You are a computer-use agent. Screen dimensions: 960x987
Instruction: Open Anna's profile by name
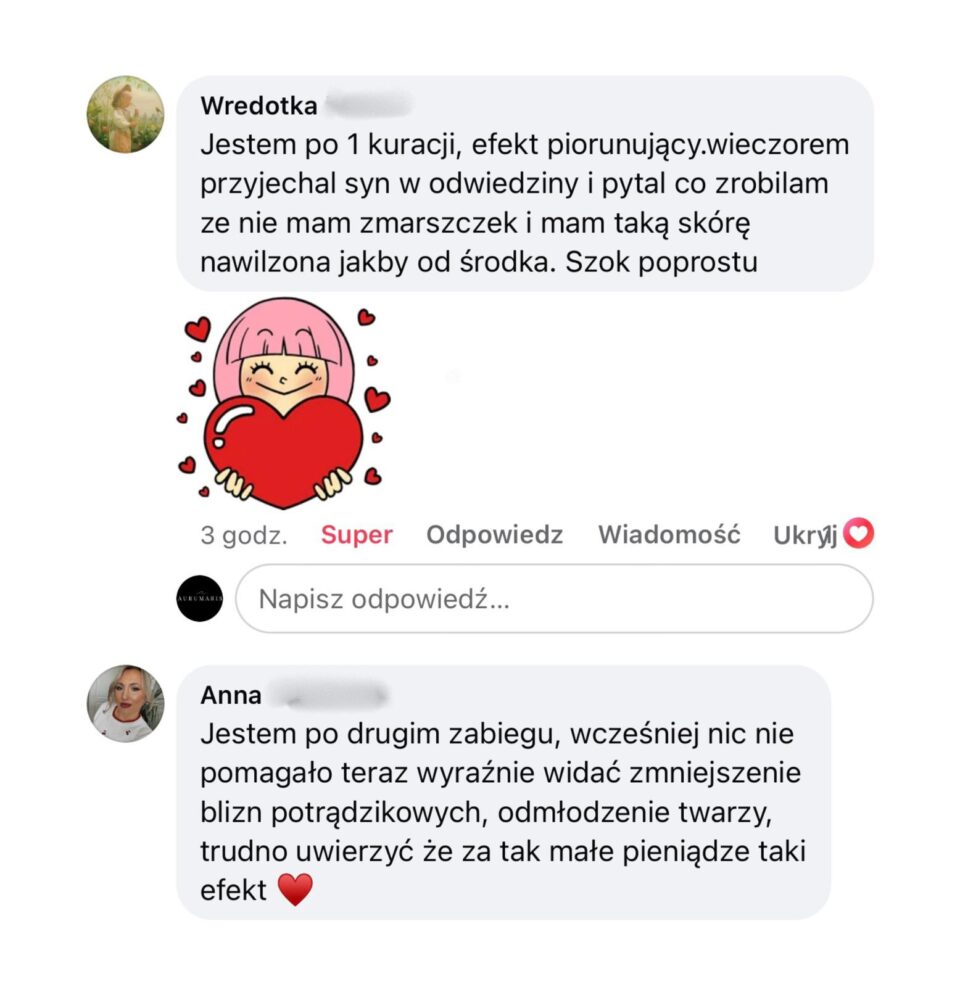(231, 695)
